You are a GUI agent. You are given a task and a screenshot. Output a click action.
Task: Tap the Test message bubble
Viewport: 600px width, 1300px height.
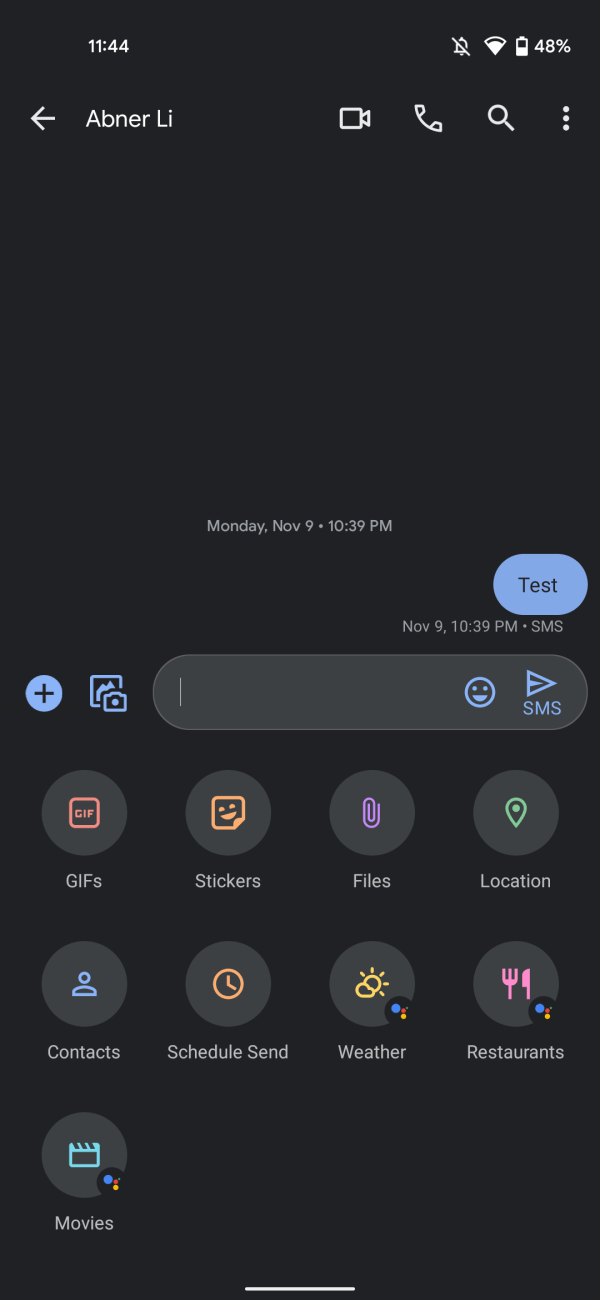point(540,585)
